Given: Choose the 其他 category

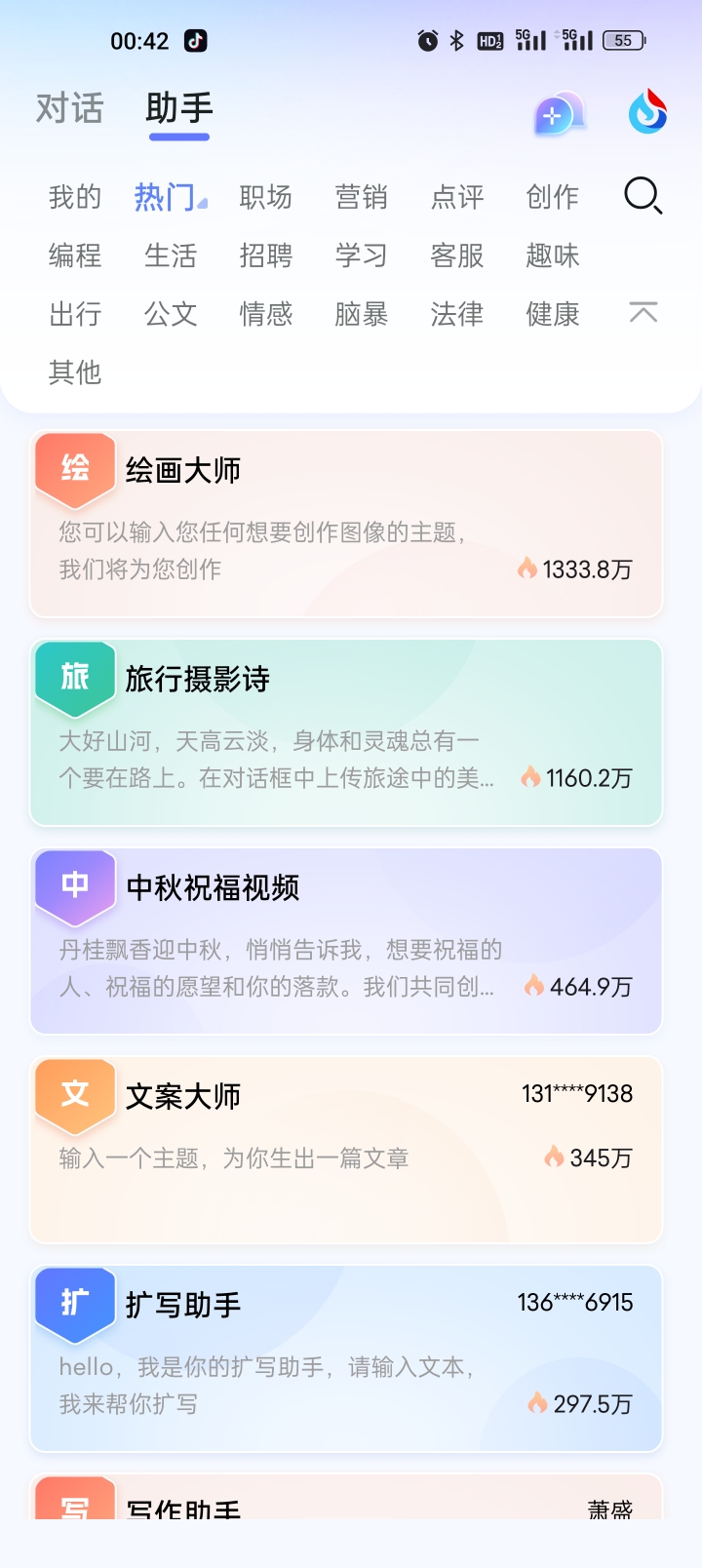Looking at the screenshot, I should [x=75, y=372].
